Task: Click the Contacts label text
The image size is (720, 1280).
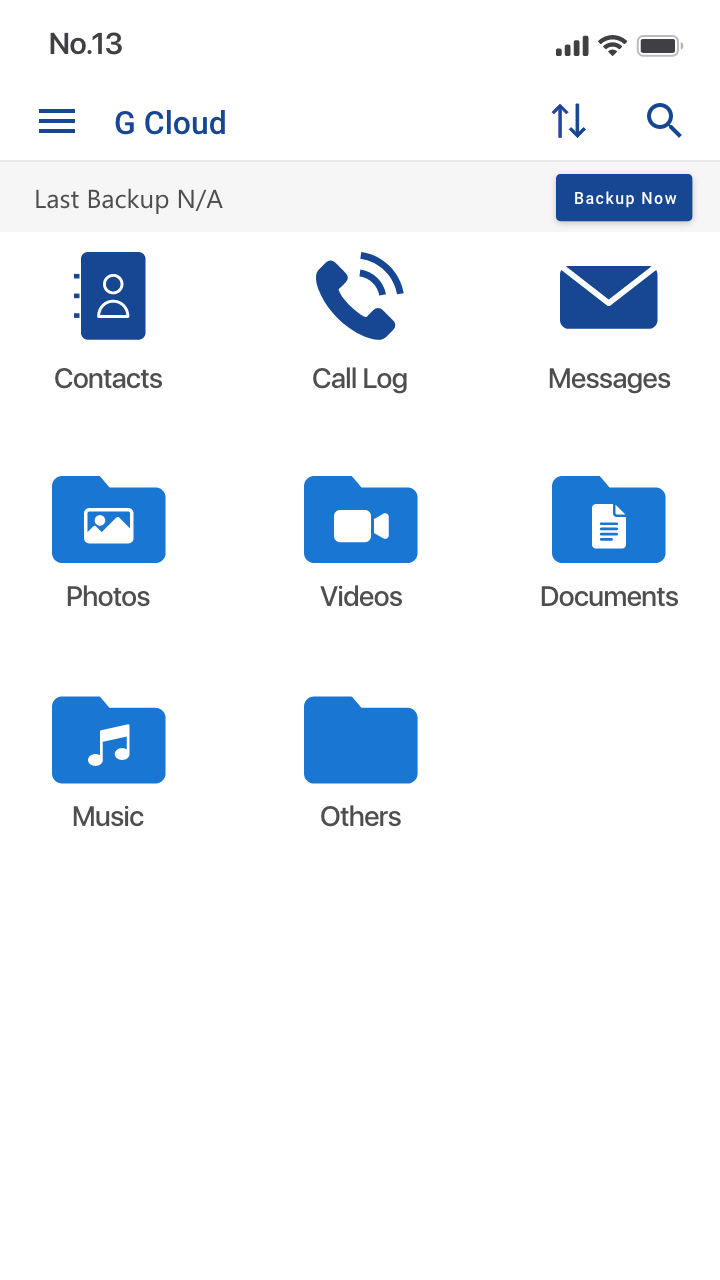Action: 108,378
